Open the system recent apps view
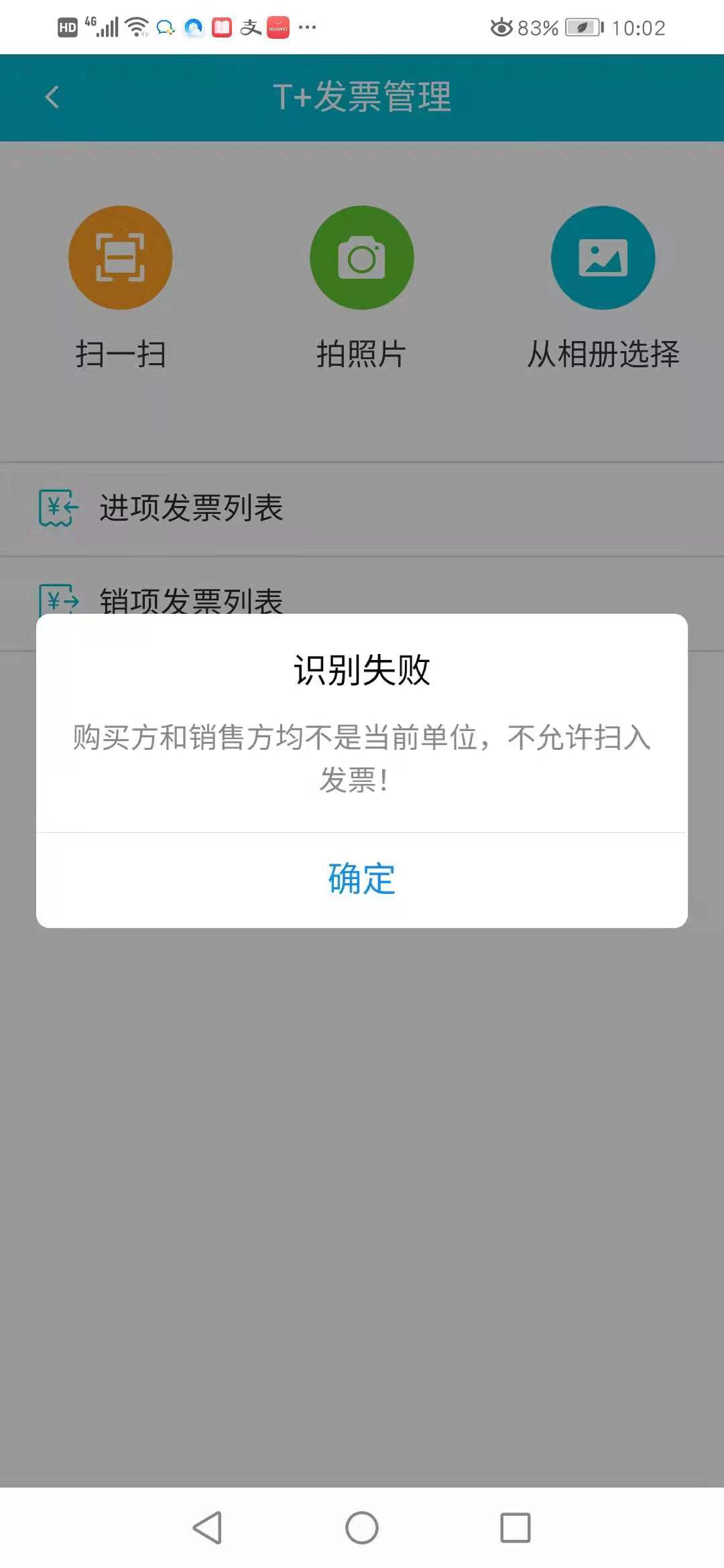724x1568 pixels. [515, 1528]
